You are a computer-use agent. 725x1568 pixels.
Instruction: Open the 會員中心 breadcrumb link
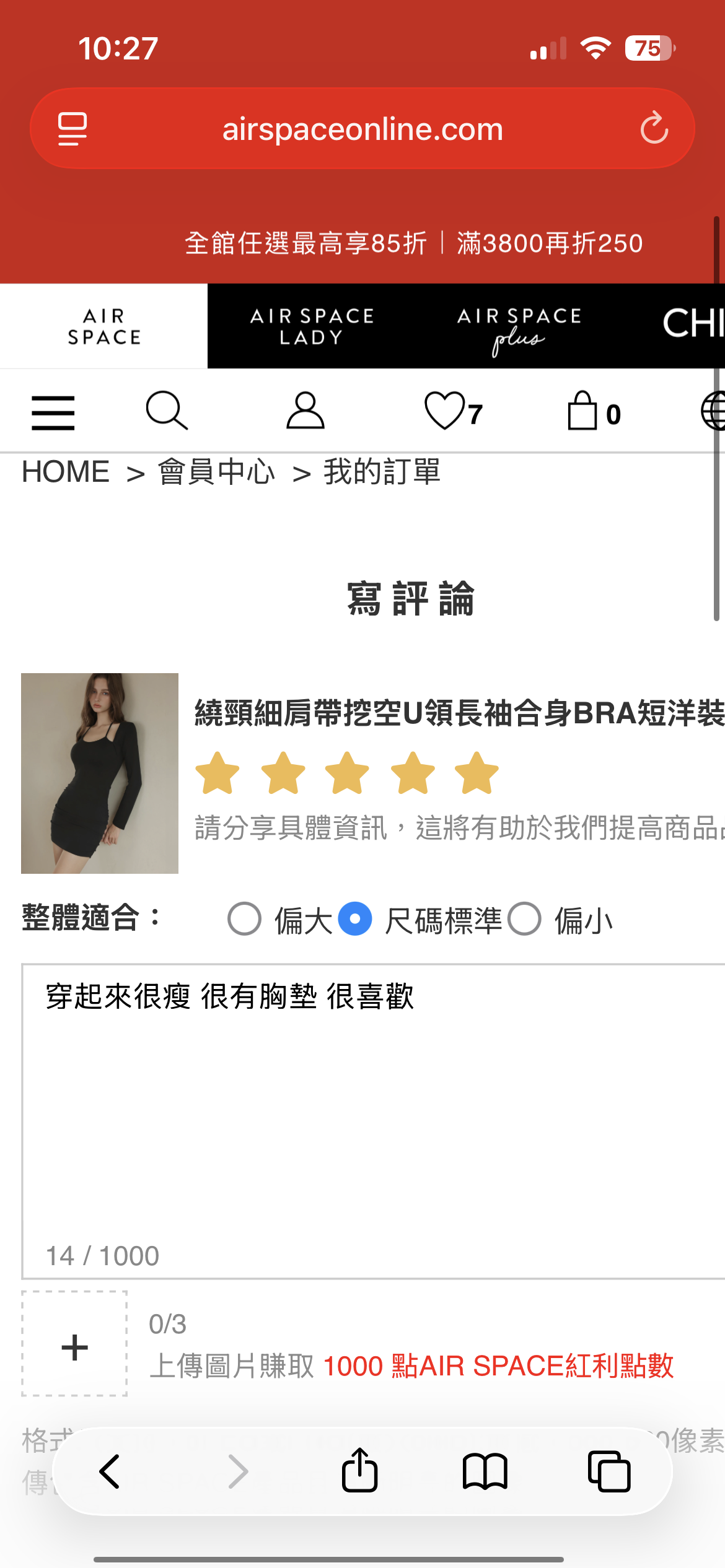pyautogui.click(x=216, y=472)
